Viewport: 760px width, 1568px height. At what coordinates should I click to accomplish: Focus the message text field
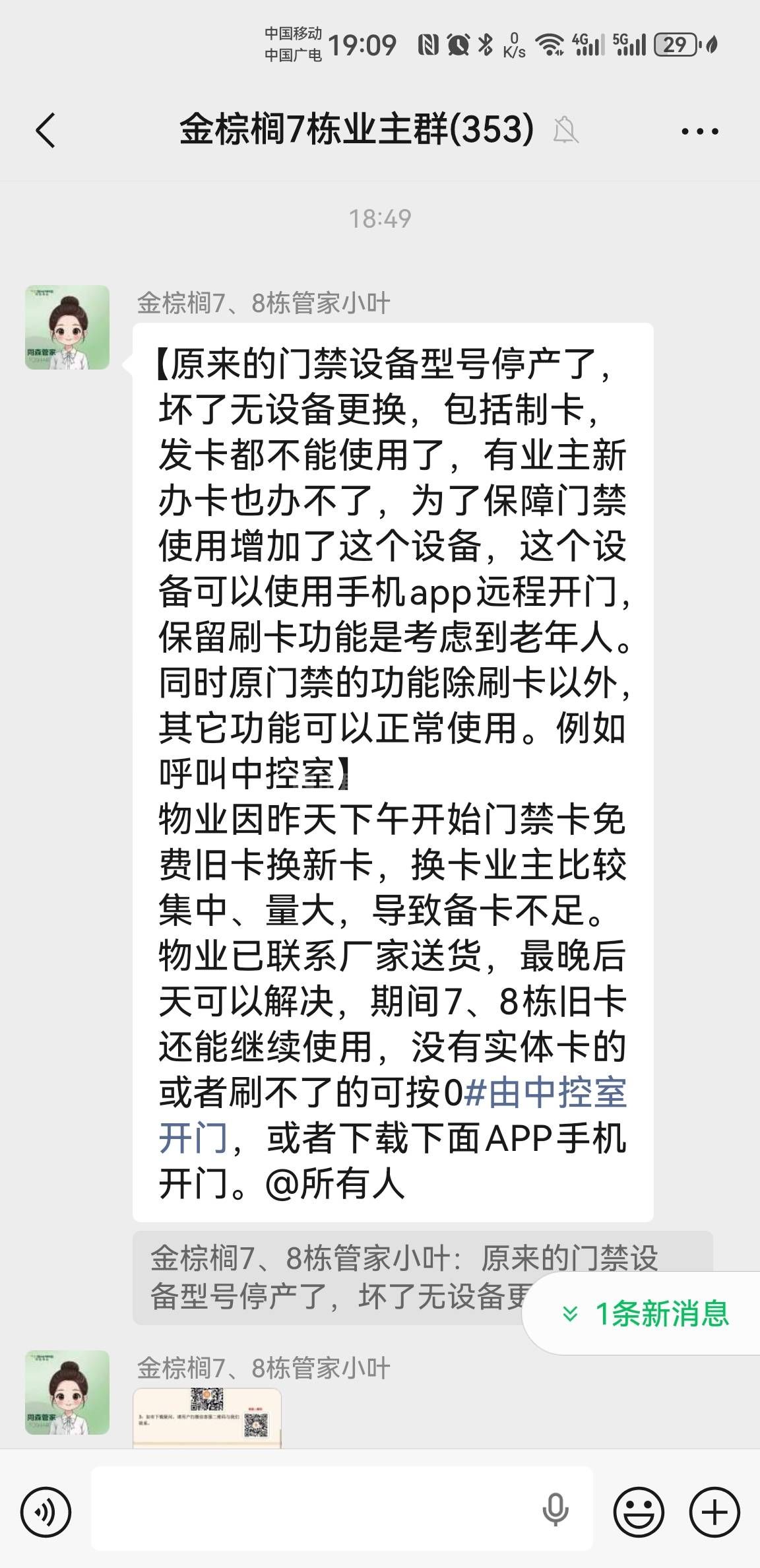(310, 1512)
